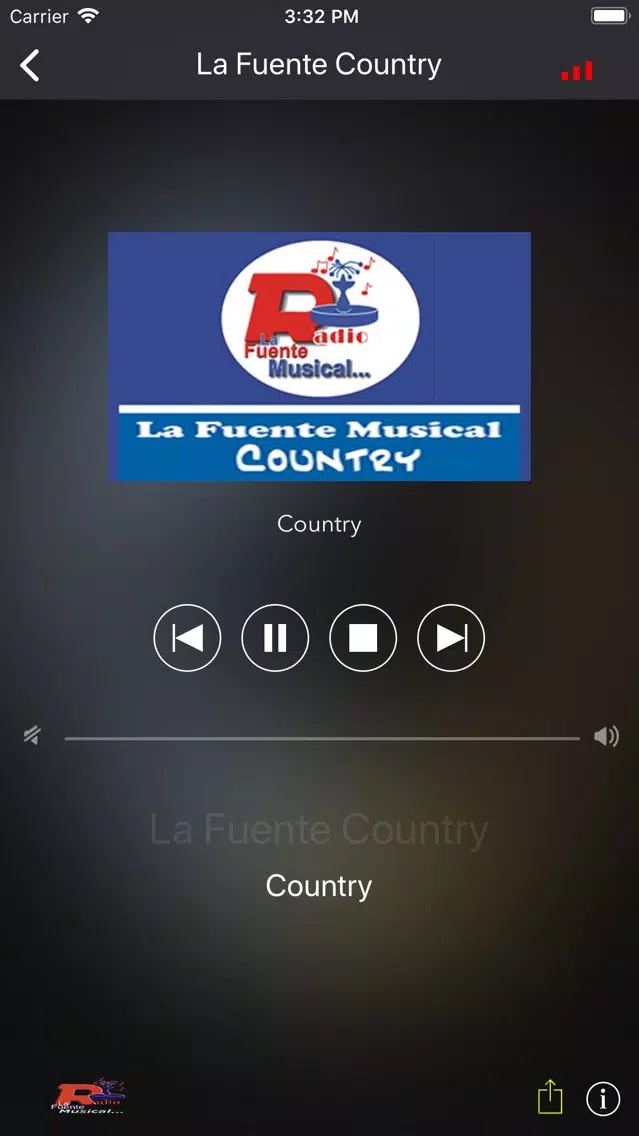Skip to the previous station
Viewport: 639px width, 1136px height.
click(x=187, y=638)
